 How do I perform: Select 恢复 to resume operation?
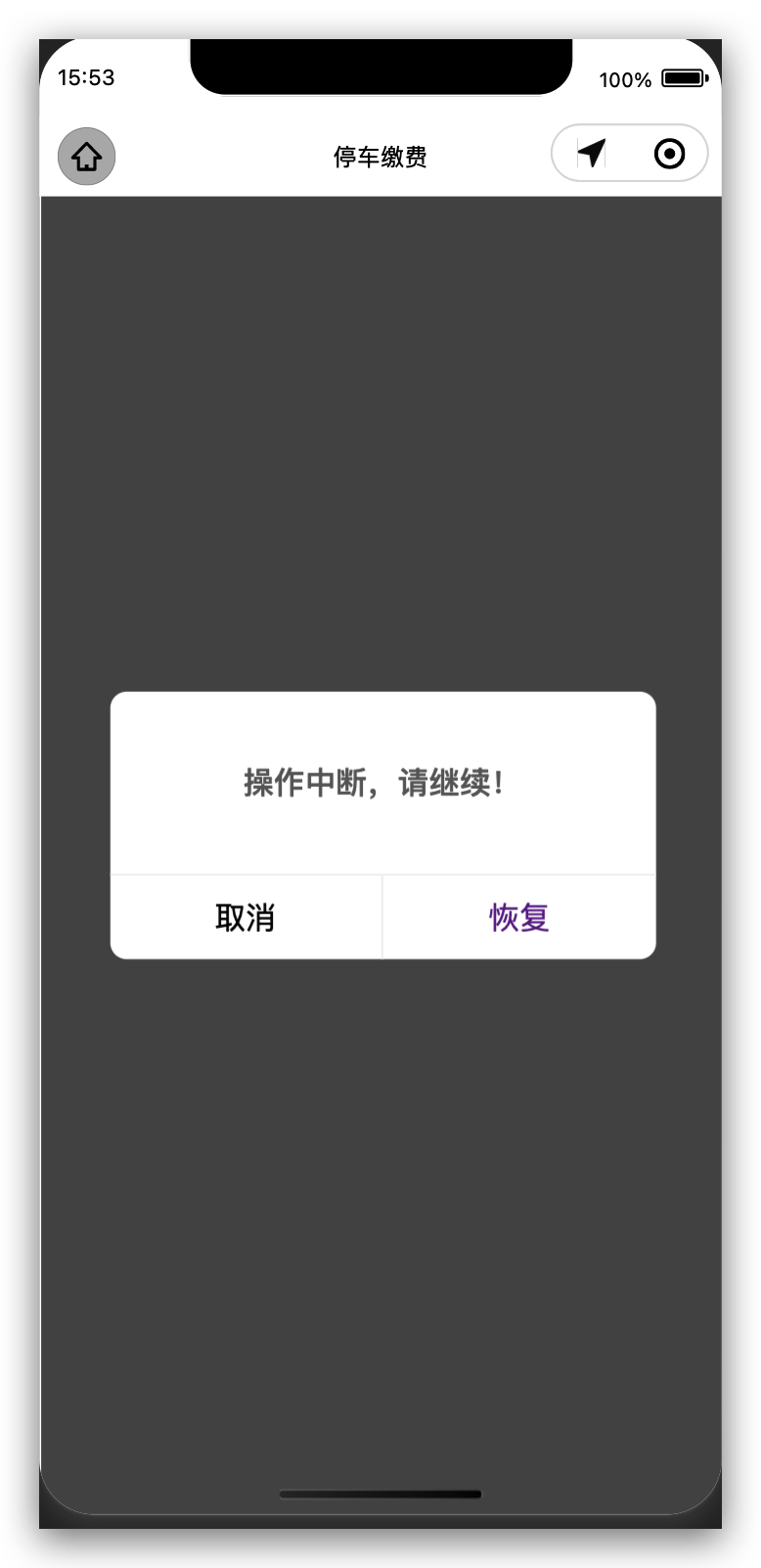click(x=518, y=917)
